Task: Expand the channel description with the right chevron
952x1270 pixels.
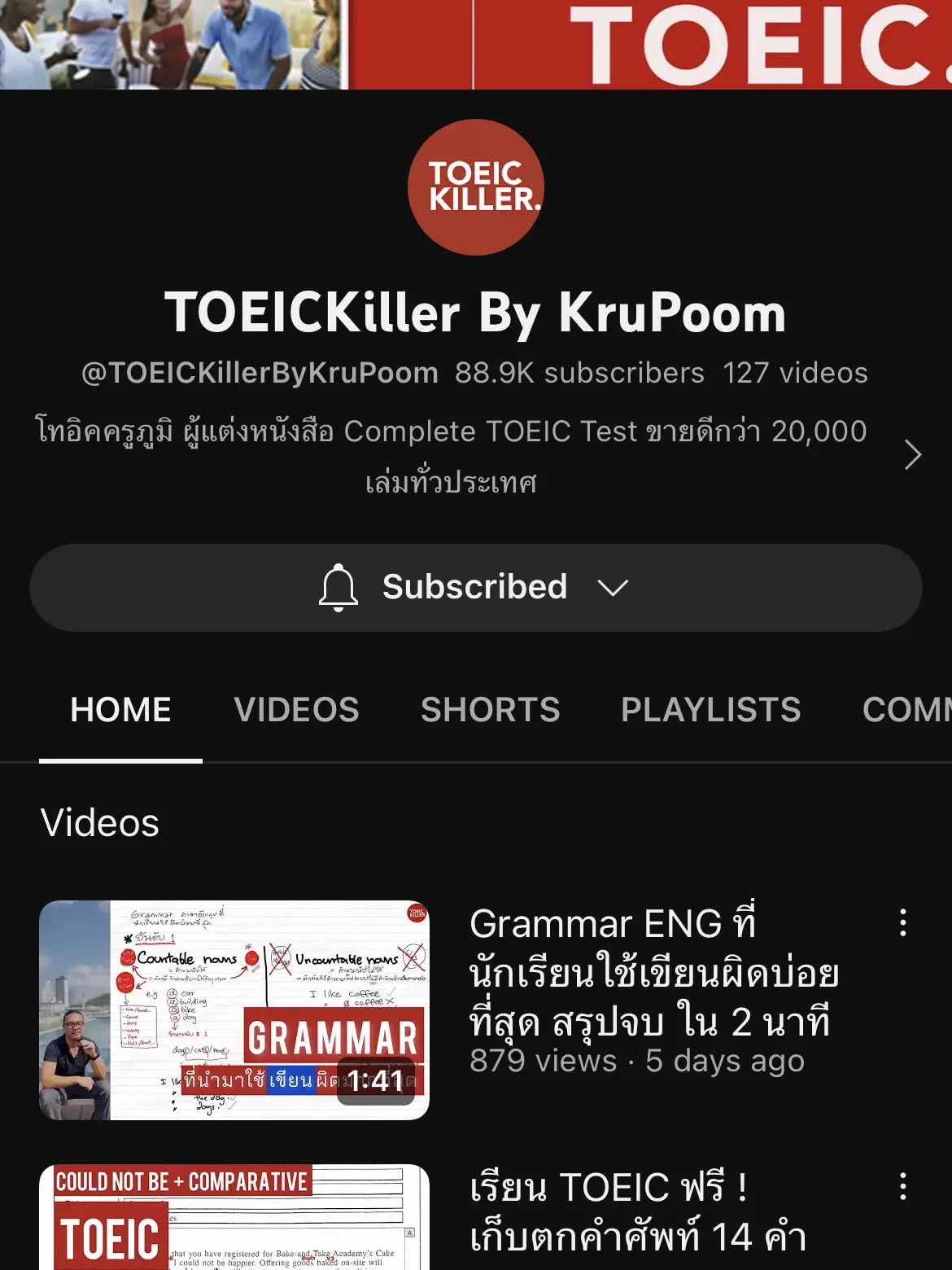Action: 913,455
